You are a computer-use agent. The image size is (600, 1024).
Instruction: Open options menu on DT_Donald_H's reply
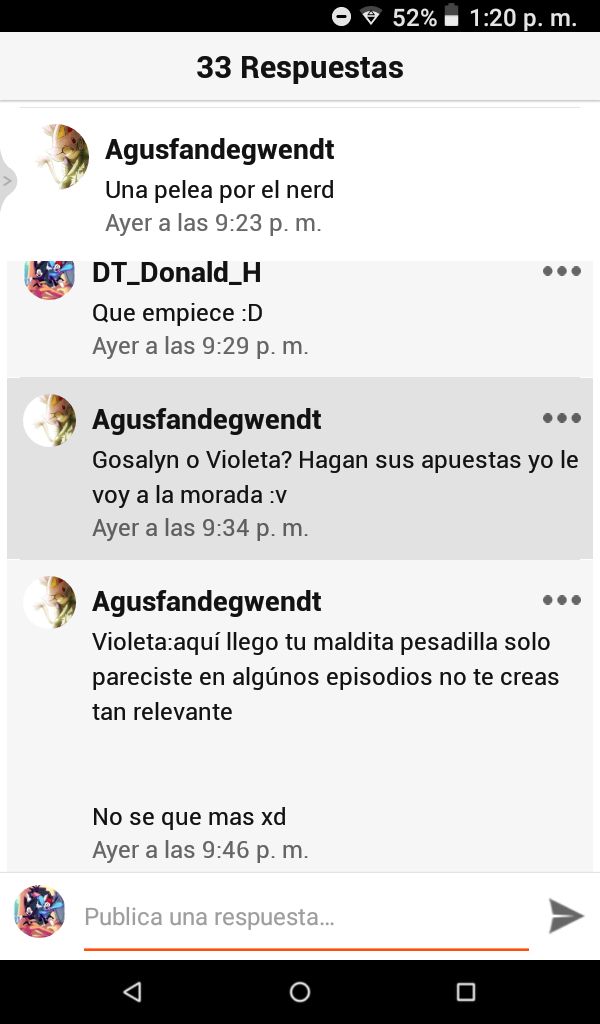pos(561,271)
